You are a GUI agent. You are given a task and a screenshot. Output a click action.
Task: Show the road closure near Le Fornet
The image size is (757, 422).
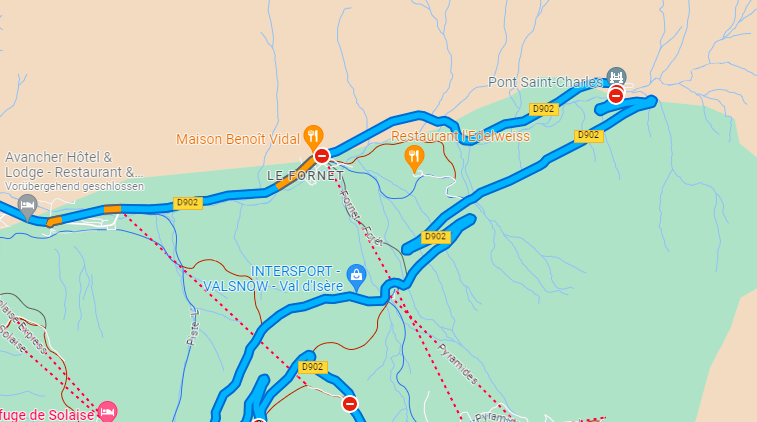click(x=322, y=156)
